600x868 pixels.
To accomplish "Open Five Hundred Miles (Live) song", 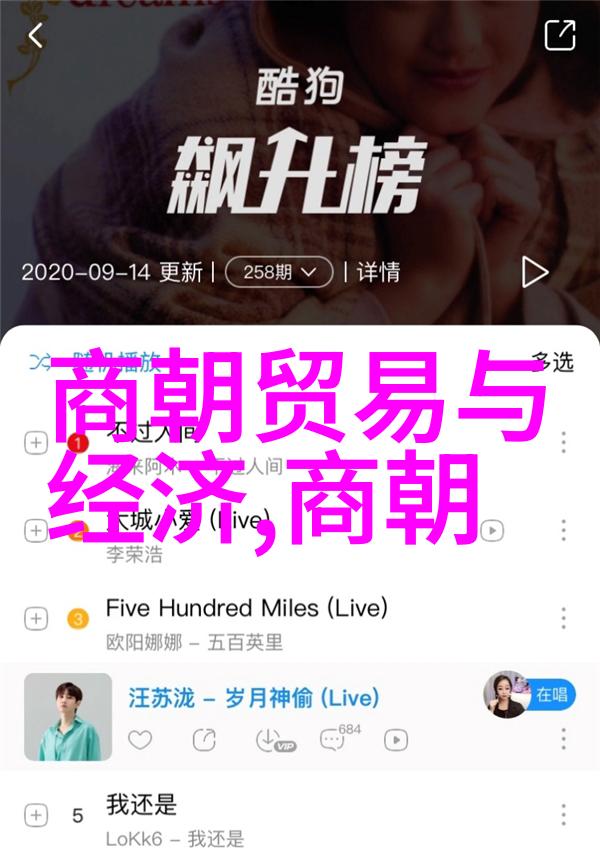I will point(246,607).
